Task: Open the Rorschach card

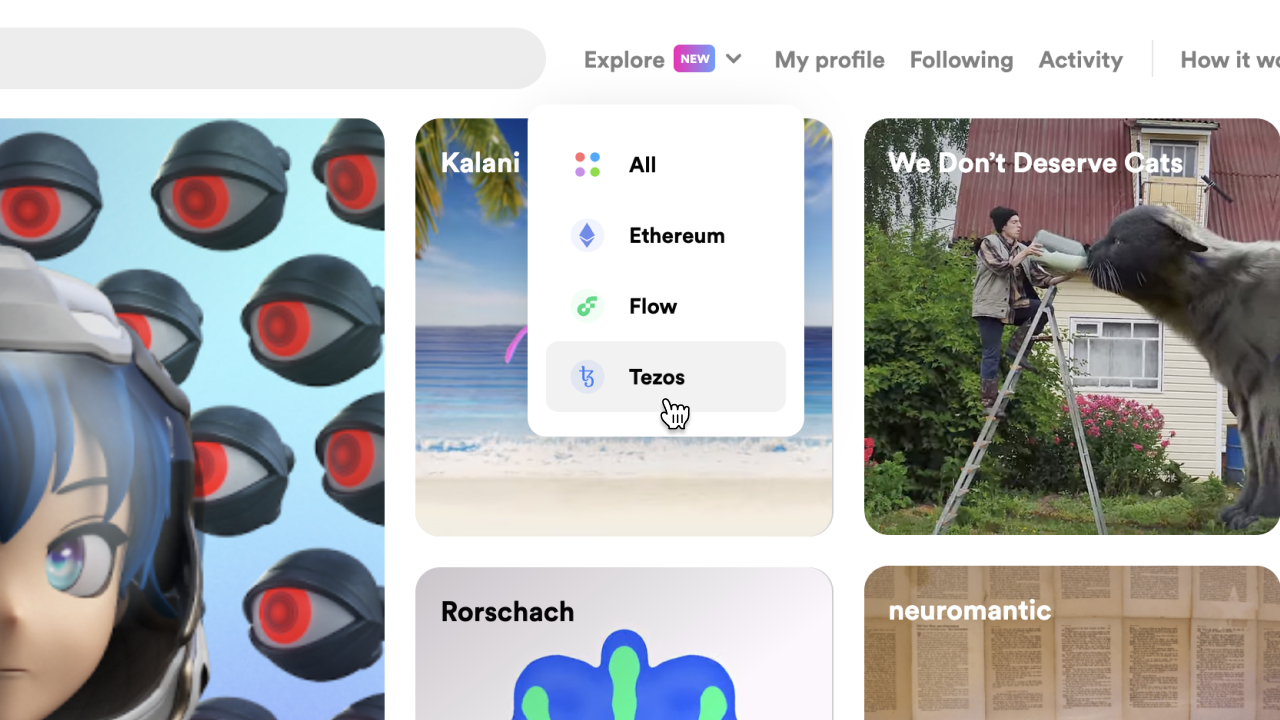Action: pos(623,645)
